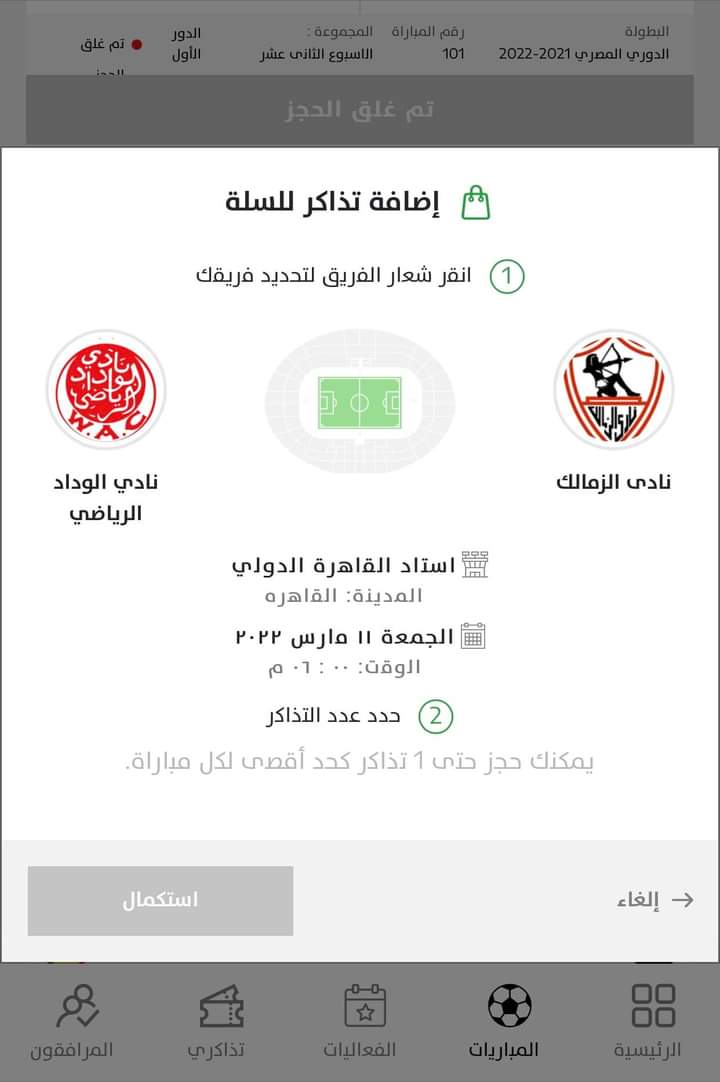Select the Zamalek club logo as your team
This screenshot has height=1082, width=720.
click(x=613, y=390)
